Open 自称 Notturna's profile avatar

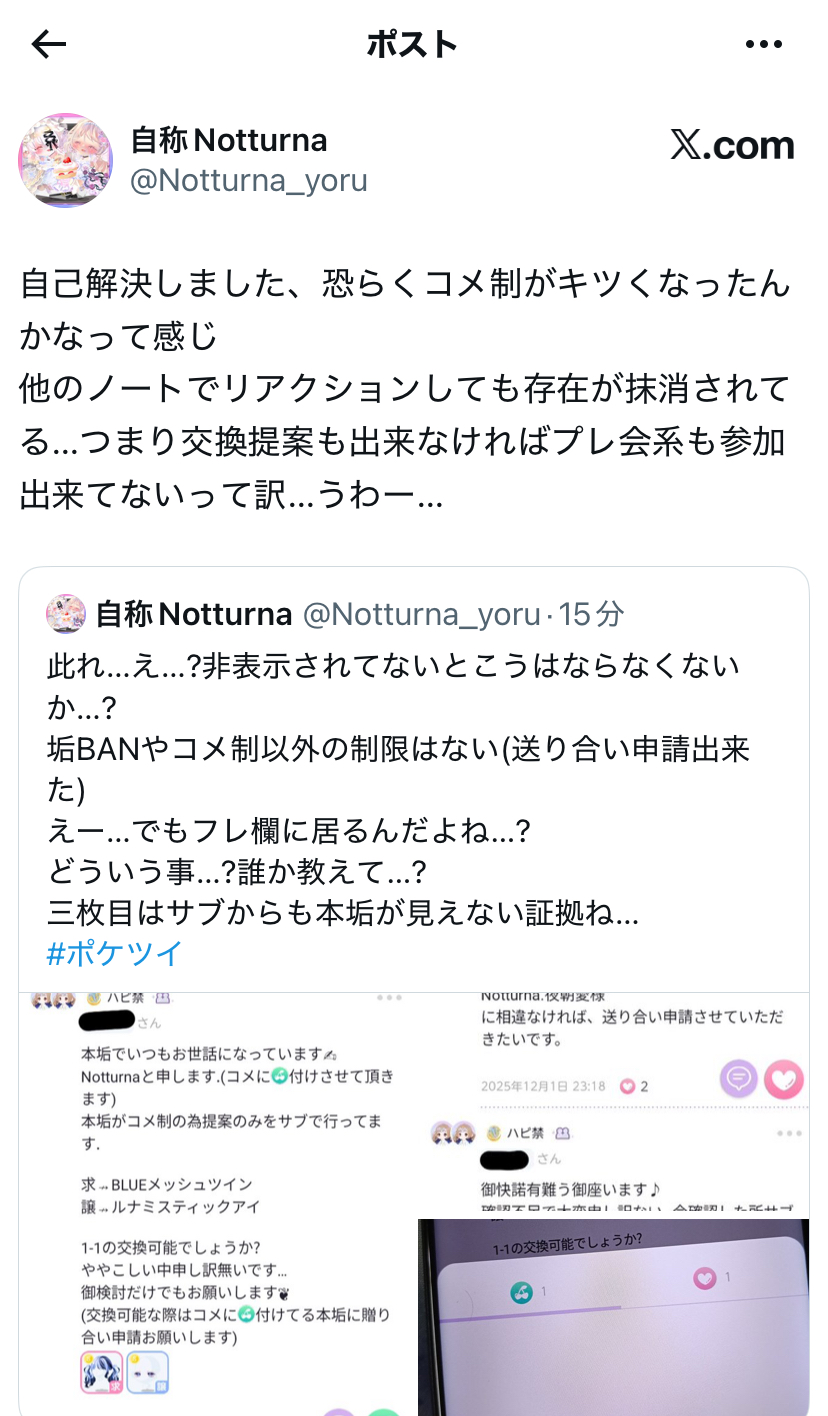(x=65, y=160)
